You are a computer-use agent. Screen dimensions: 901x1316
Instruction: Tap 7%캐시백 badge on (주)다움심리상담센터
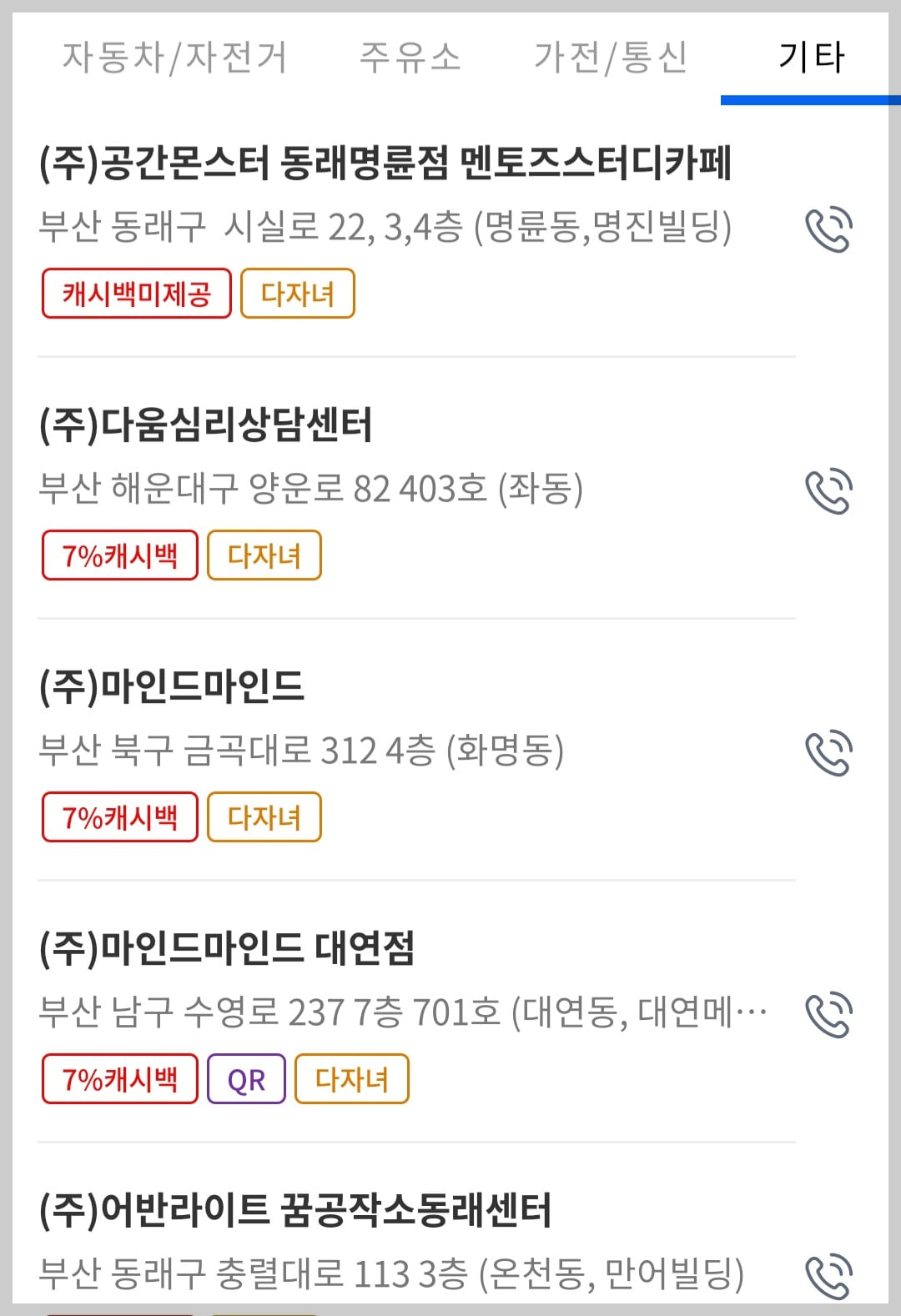click(119, 555)
